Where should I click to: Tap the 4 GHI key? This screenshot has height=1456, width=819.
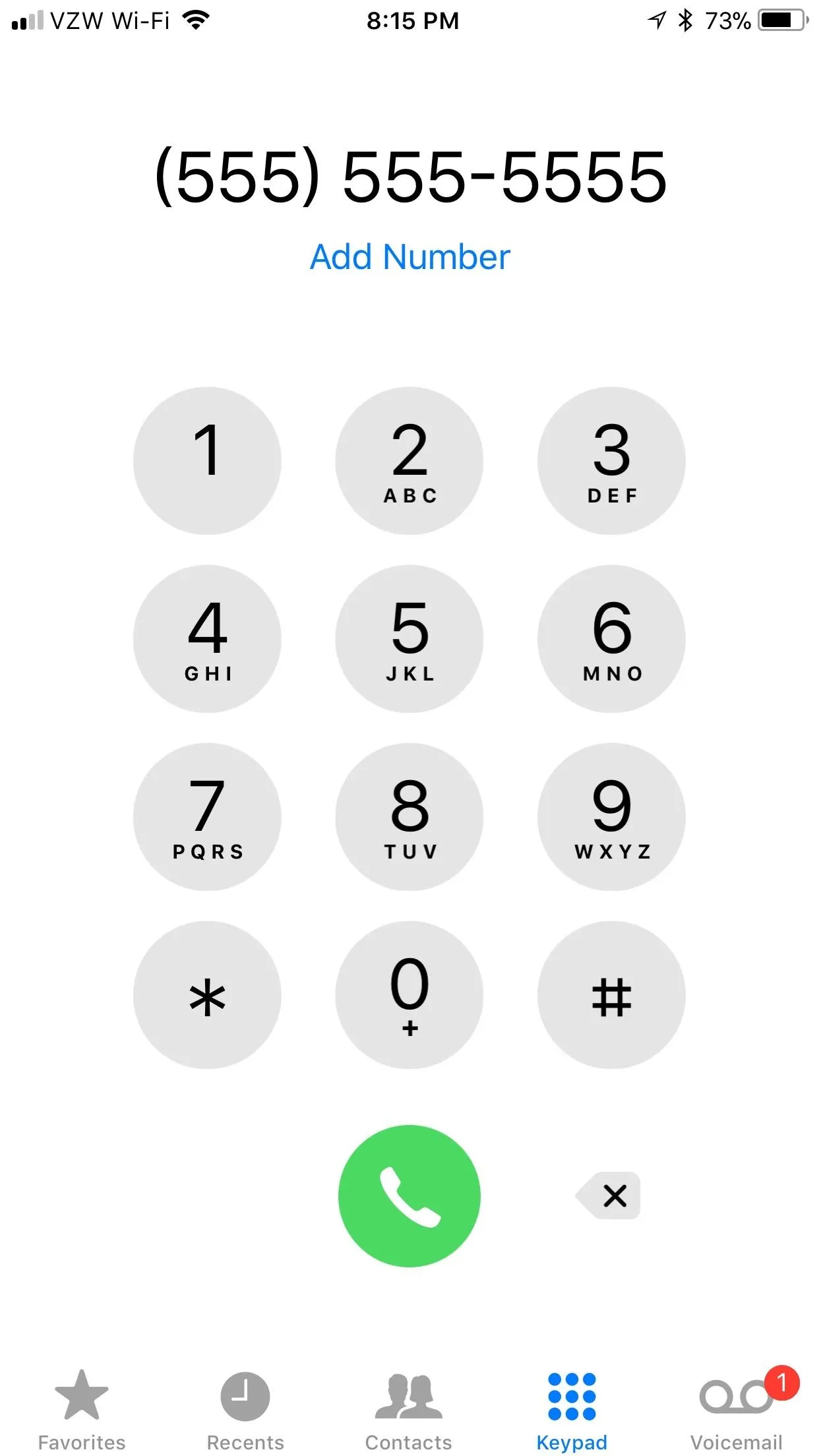[207, 638]
